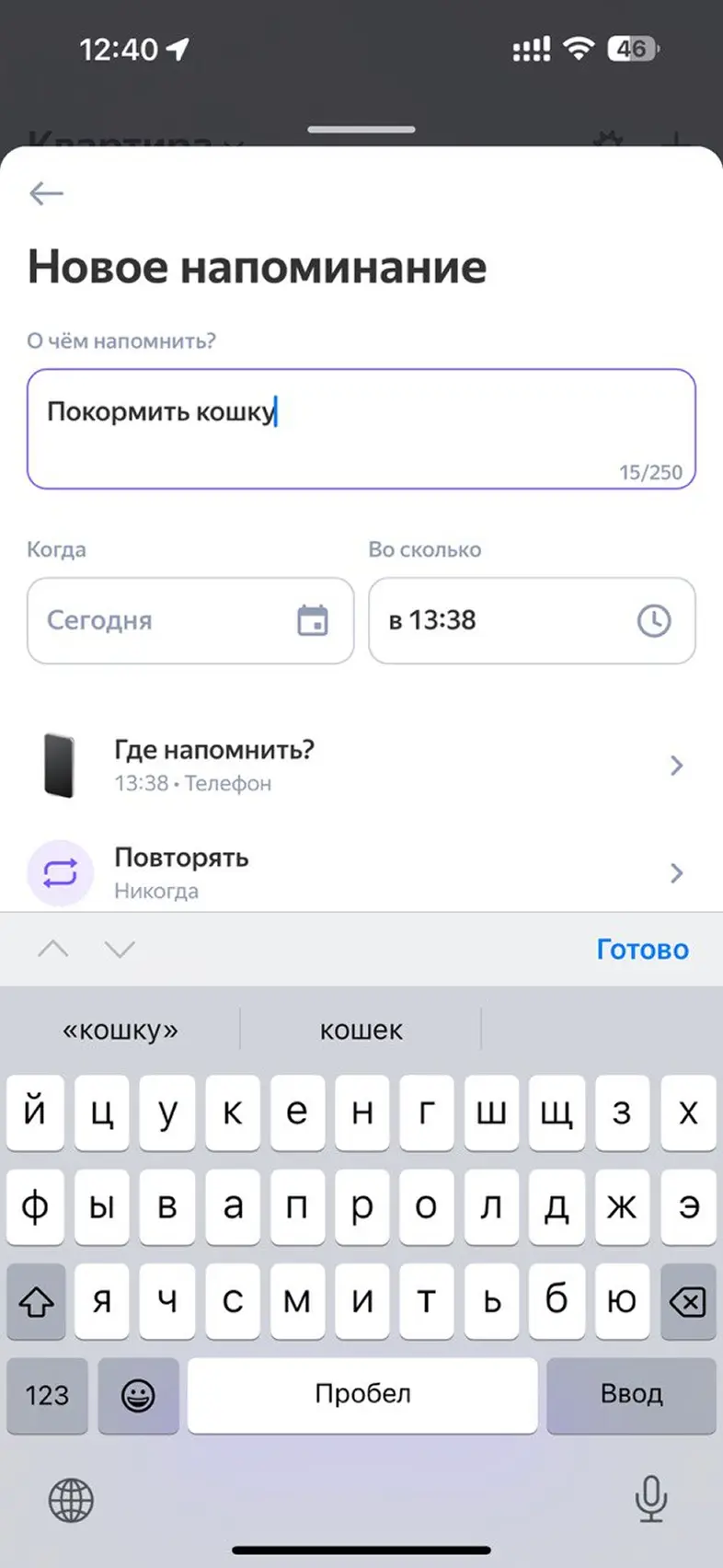Tap the Ввод return key
This screenshot has height=1568, width=723.
tap(631, 1394)
